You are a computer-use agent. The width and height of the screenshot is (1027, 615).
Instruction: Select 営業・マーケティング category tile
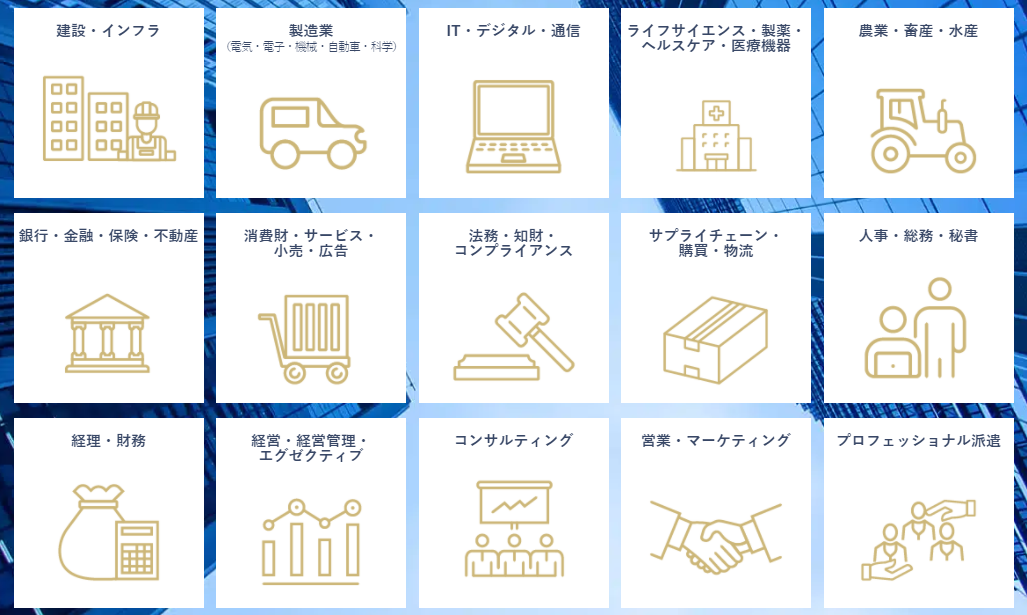coord(715,513)
